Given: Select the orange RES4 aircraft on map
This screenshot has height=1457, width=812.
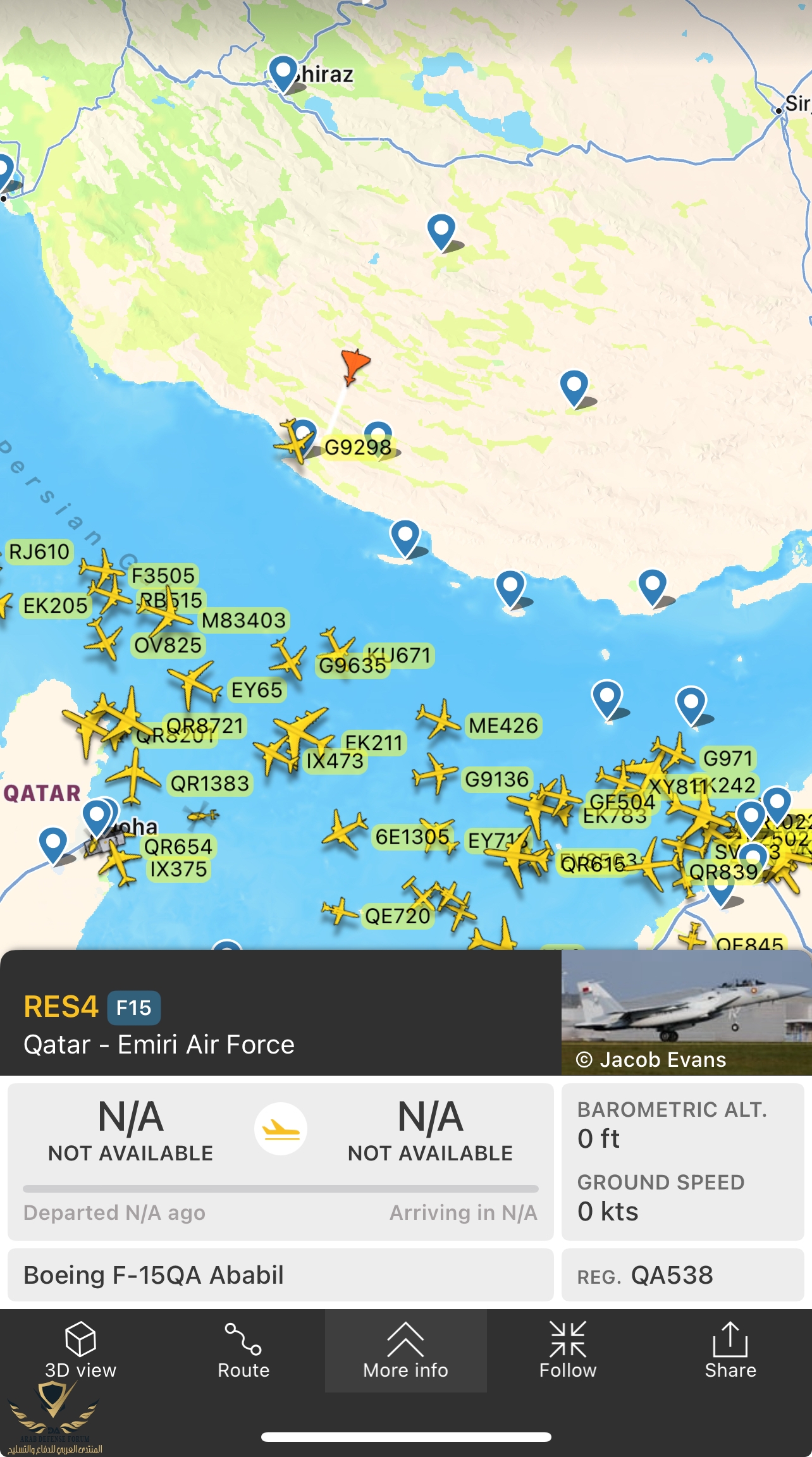Looking at the screenshot, I should (354, 366).
